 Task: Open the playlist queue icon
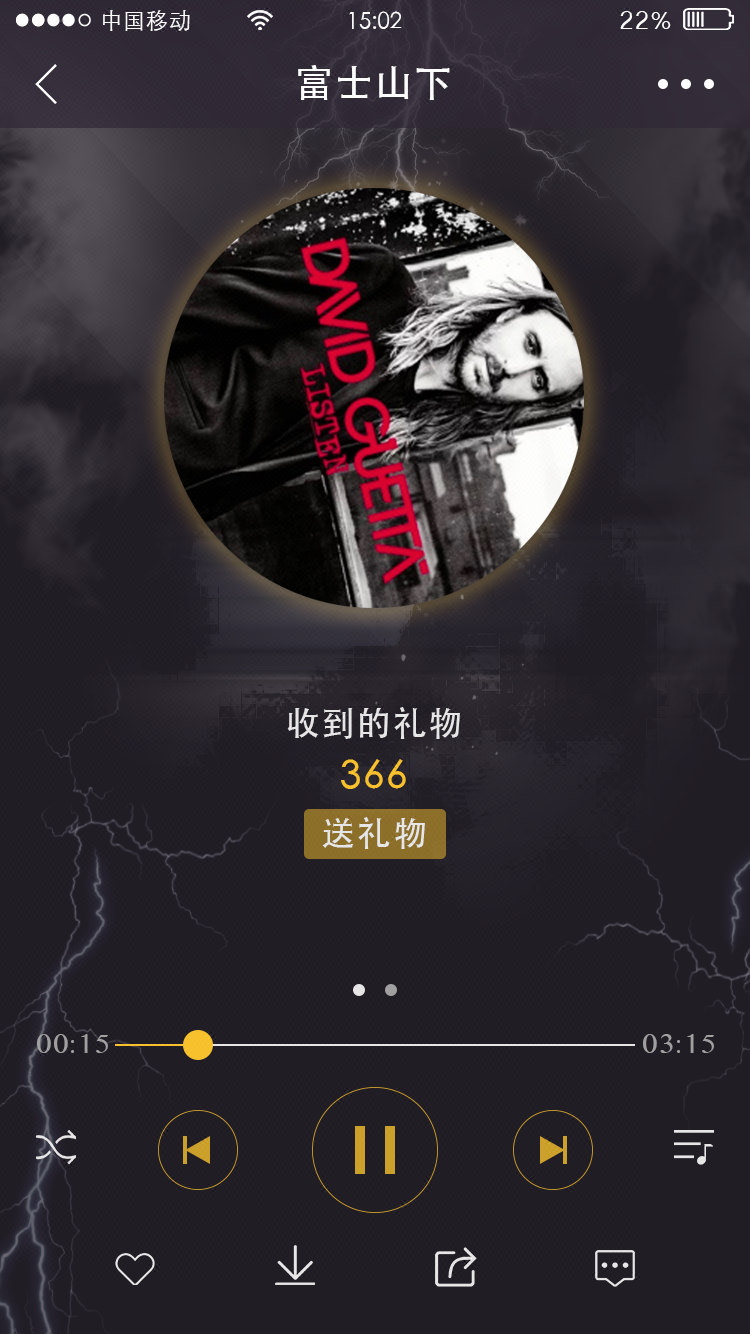(x=694, y=1147)
